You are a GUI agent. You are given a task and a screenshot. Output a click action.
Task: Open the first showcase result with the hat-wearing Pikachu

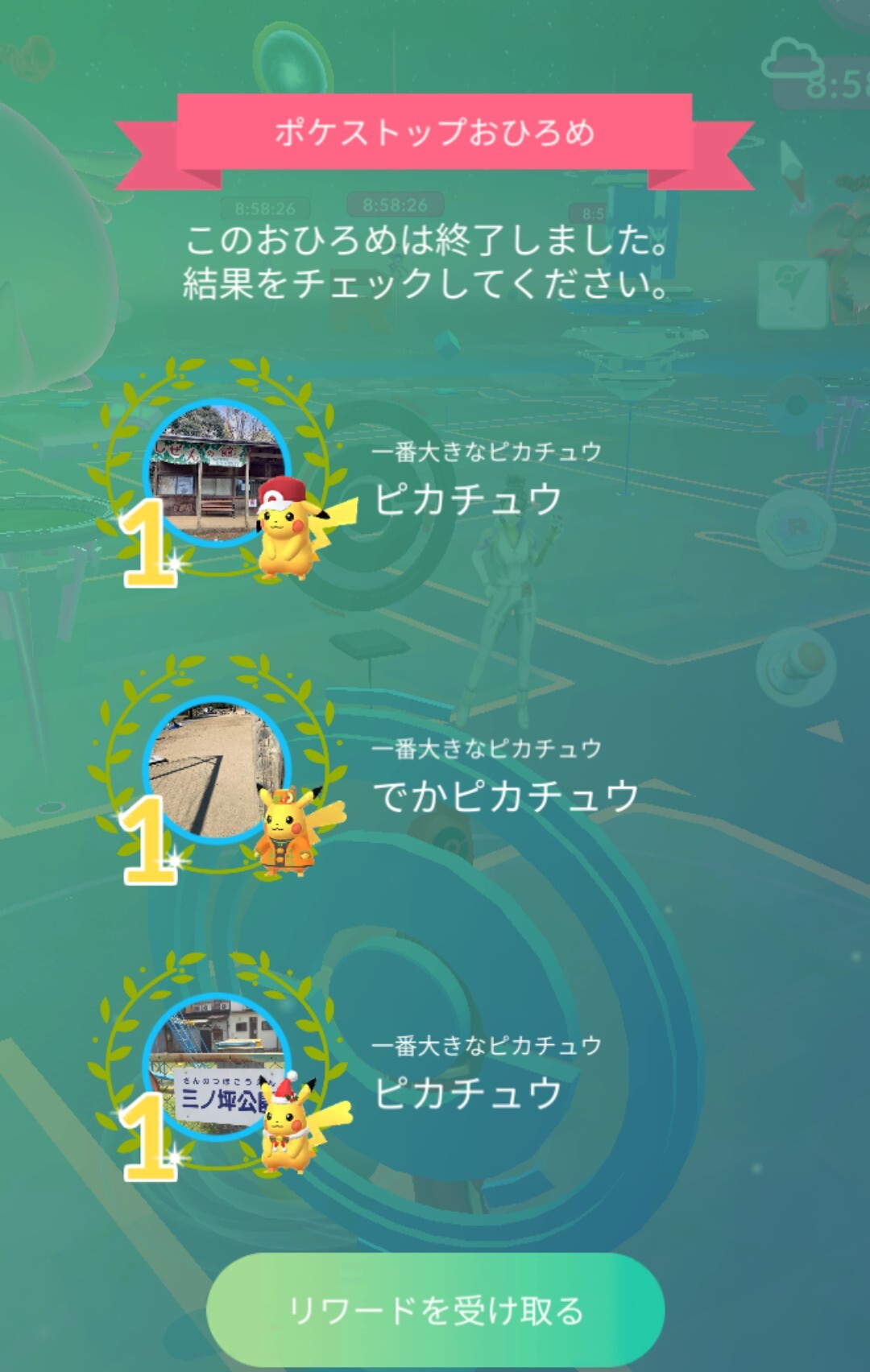217,475
